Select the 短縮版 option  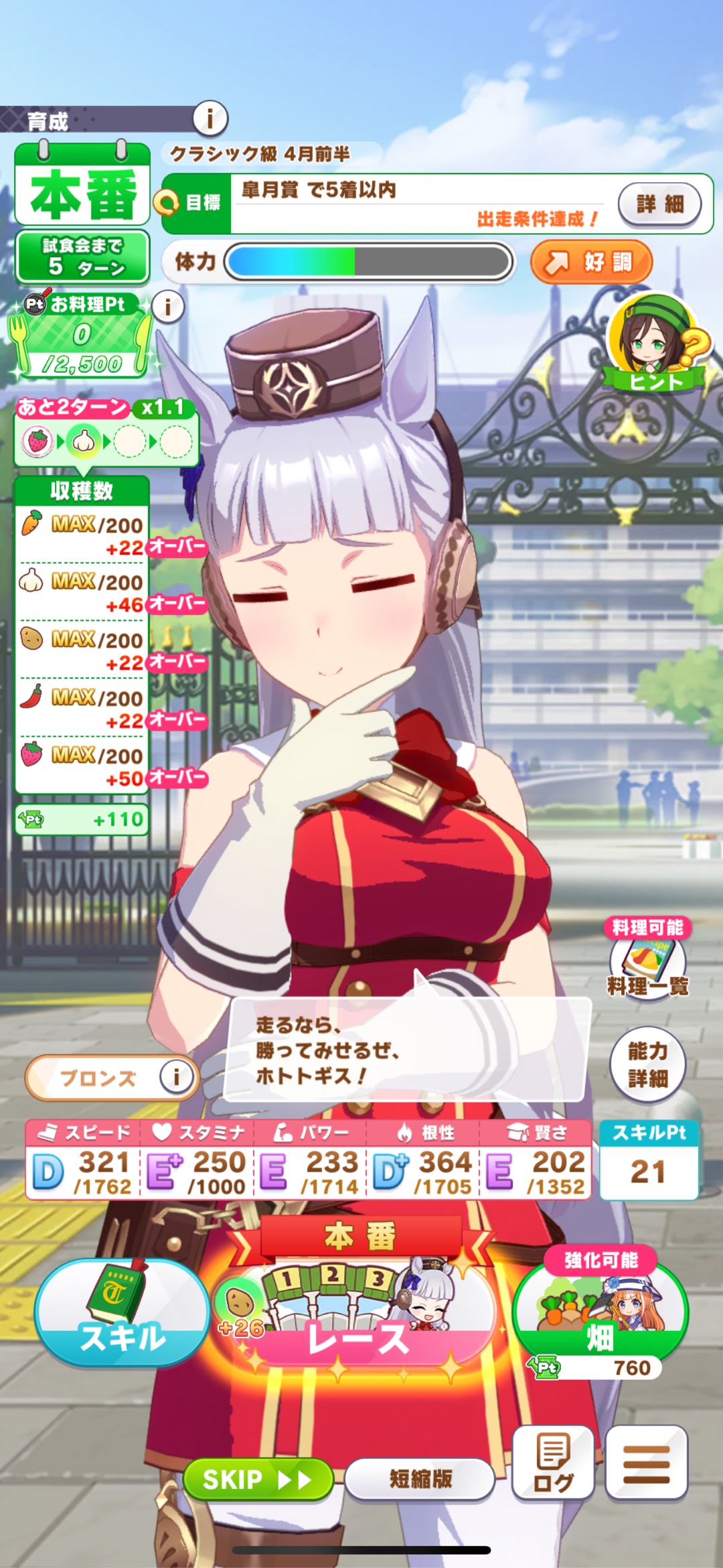420,1480
